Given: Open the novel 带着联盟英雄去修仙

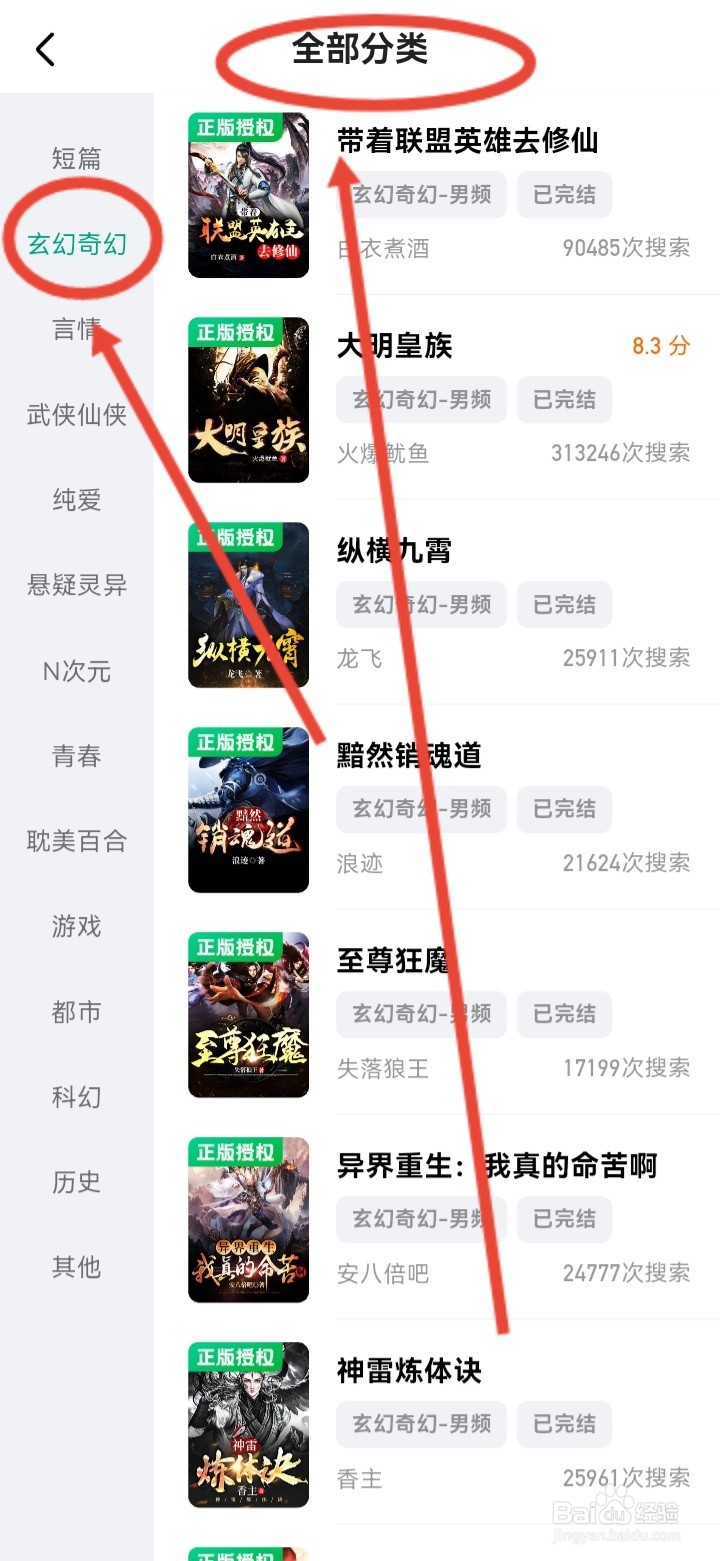Looking at the screenshot, I should [x=465, y=142].
